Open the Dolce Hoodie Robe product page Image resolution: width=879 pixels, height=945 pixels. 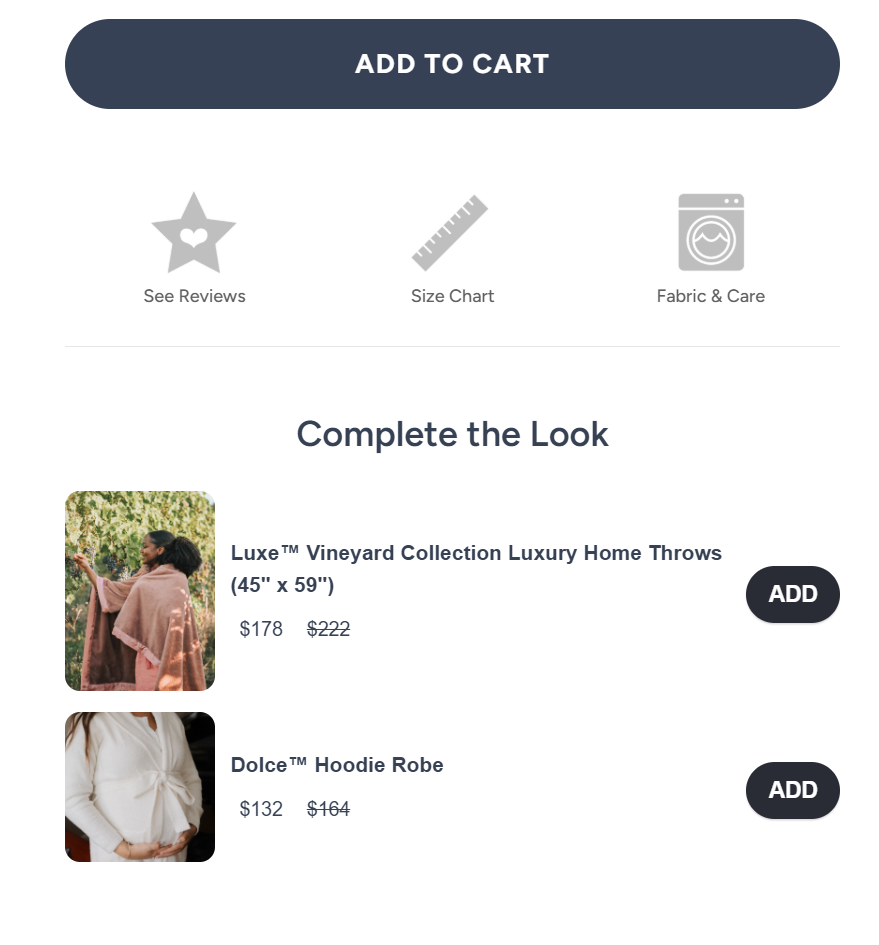(337, 765)
